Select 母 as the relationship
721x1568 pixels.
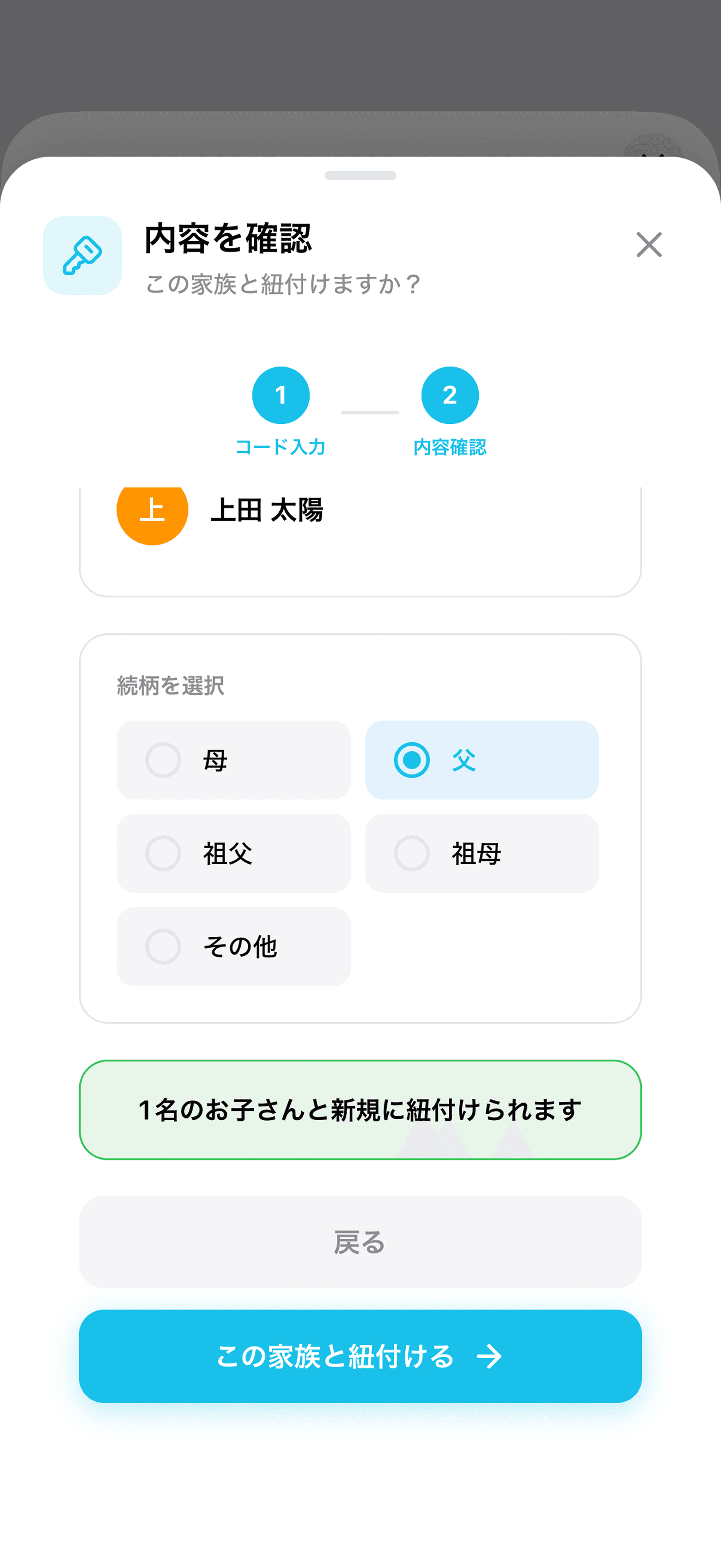pos(234,759)
